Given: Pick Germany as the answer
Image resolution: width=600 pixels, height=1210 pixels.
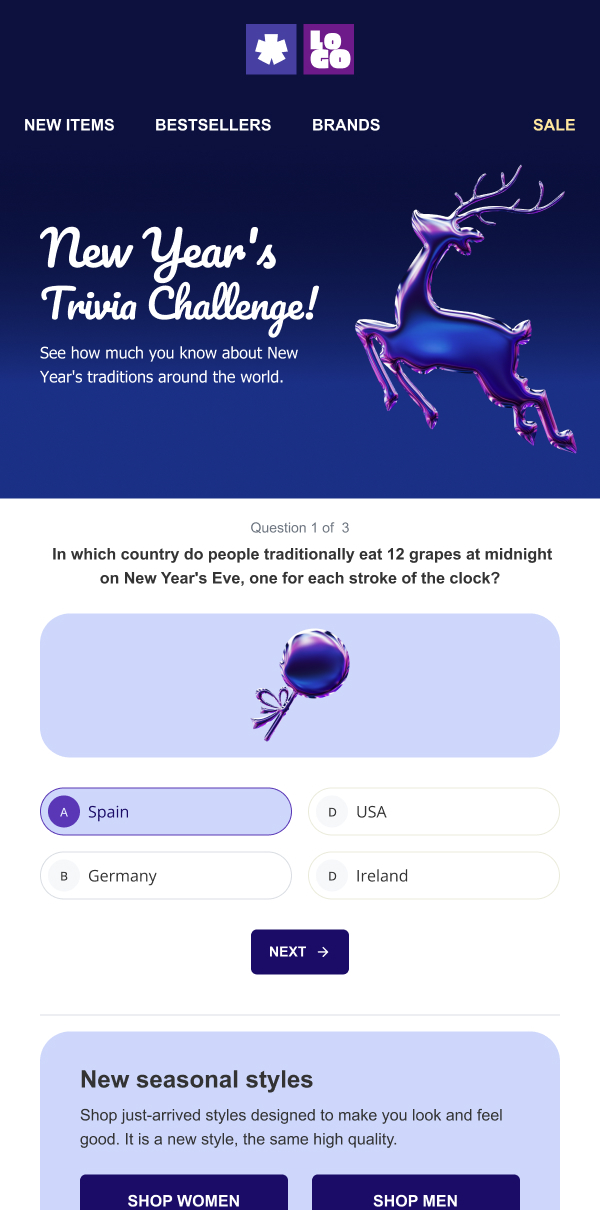Looking at the screenshot, I should coord(166,876).
